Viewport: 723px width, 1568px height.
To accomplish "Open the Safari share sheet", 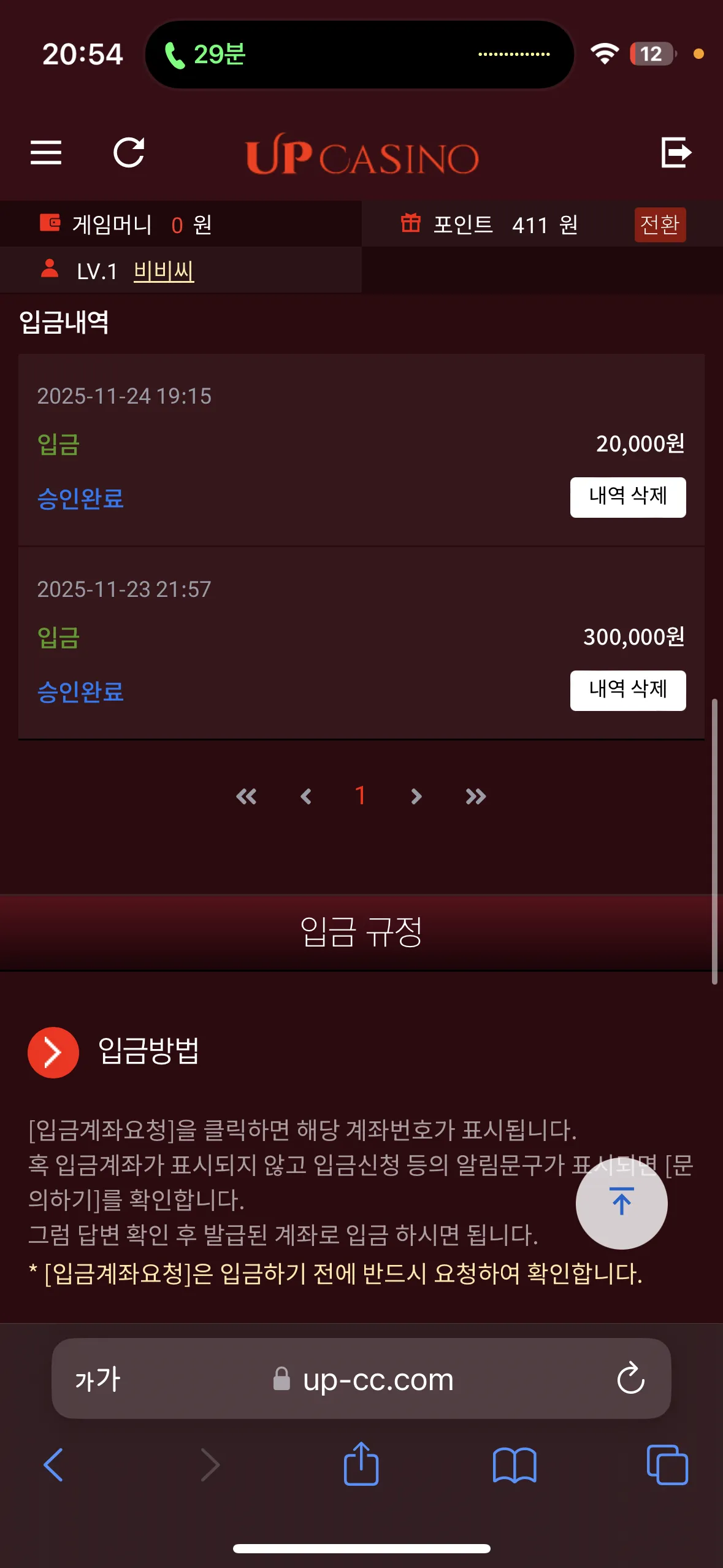I will pyautogui.click(x=361, y=1464).
